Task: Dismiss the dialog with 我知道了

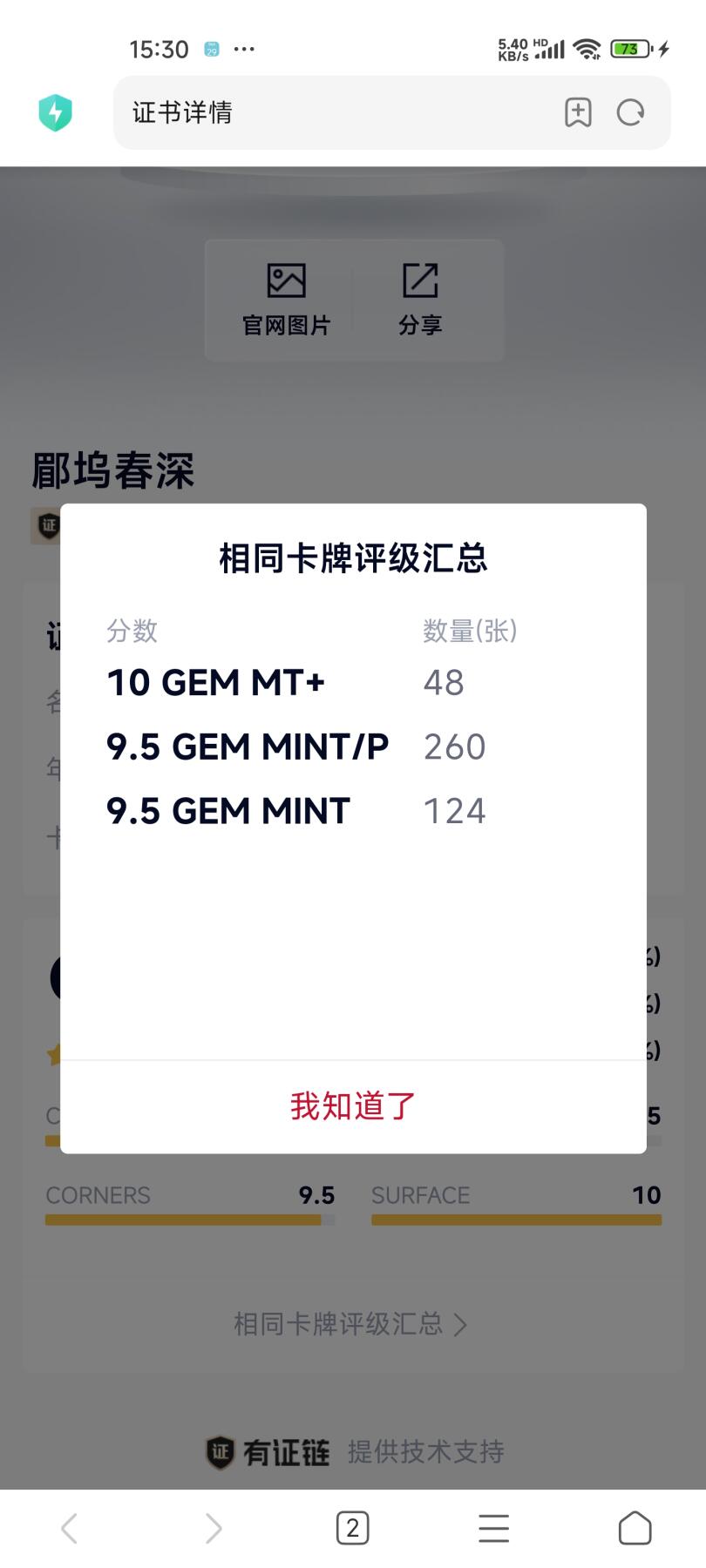Action: [x=353, y=1106]
